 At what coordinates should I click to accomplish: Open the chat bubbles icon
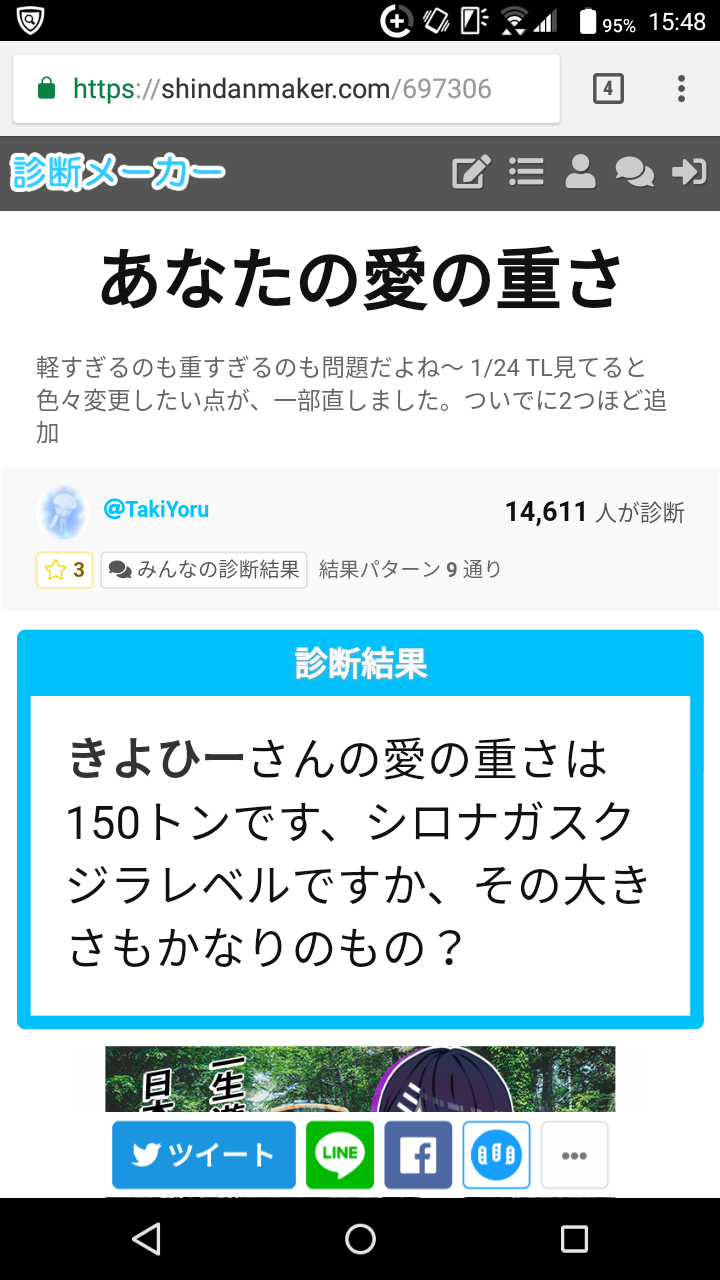[x=634, y=172]
